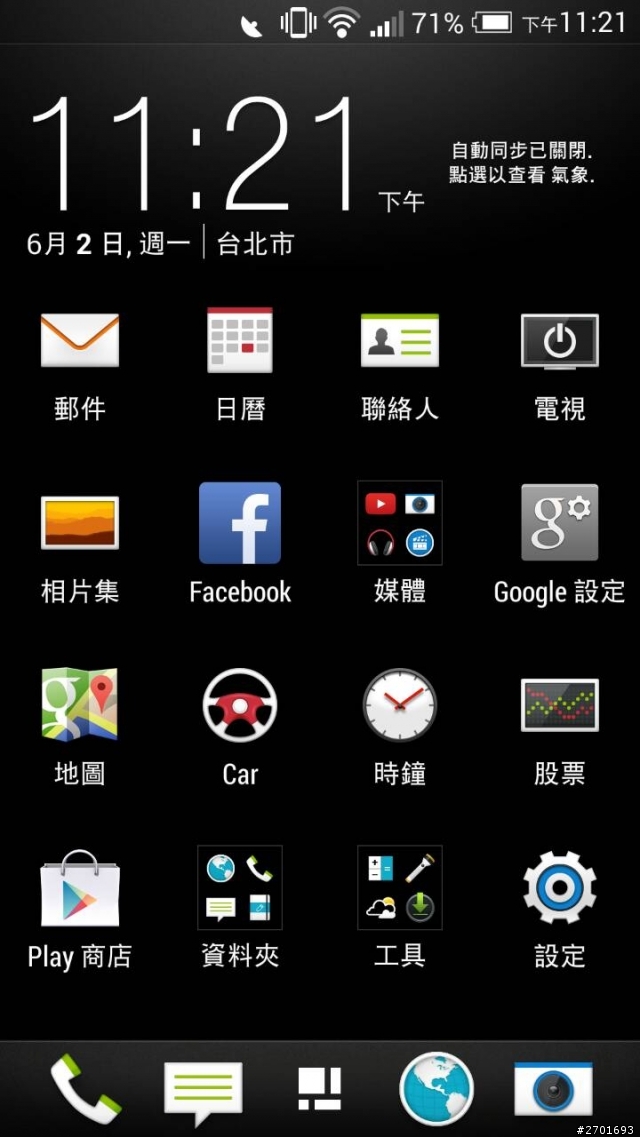Launch 地圖 maps

[x=80, y=705]
